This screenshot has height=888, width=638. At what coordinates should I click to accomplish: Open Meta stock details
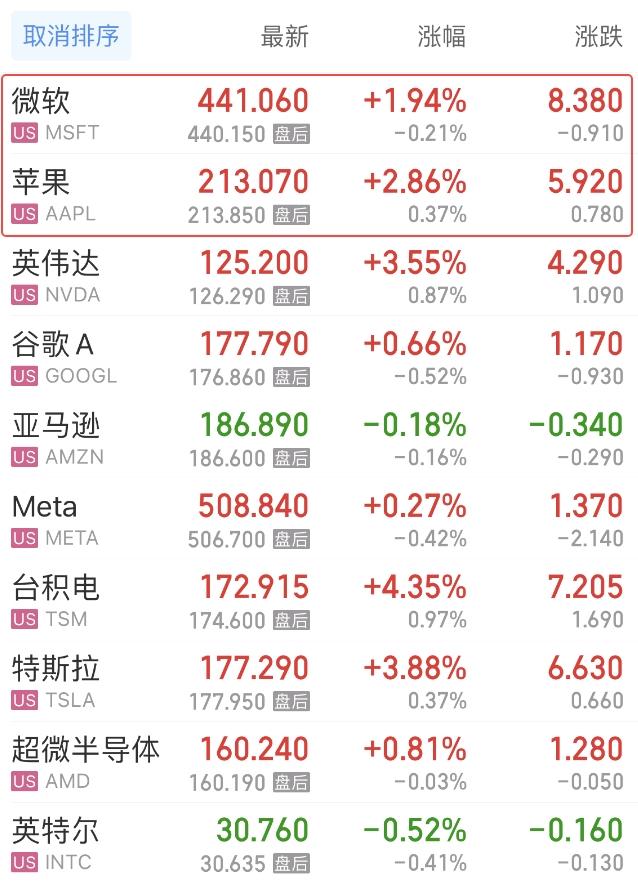(60, 520)
